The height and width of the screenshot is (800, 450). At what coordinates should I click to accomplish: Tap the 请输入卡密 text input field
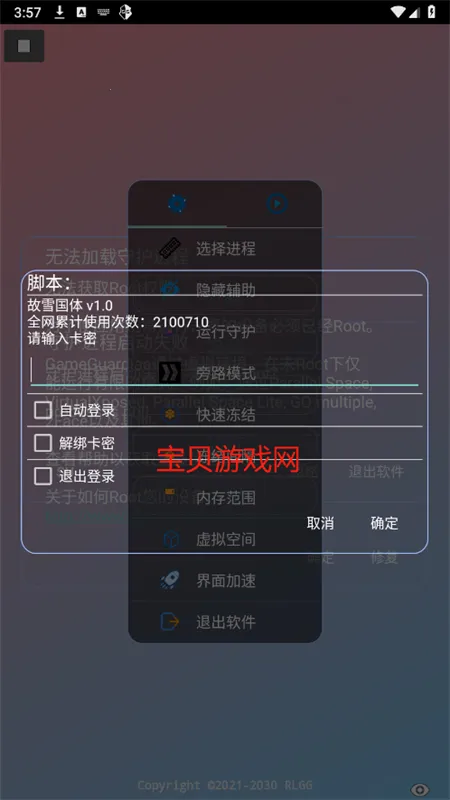(224, 369)
